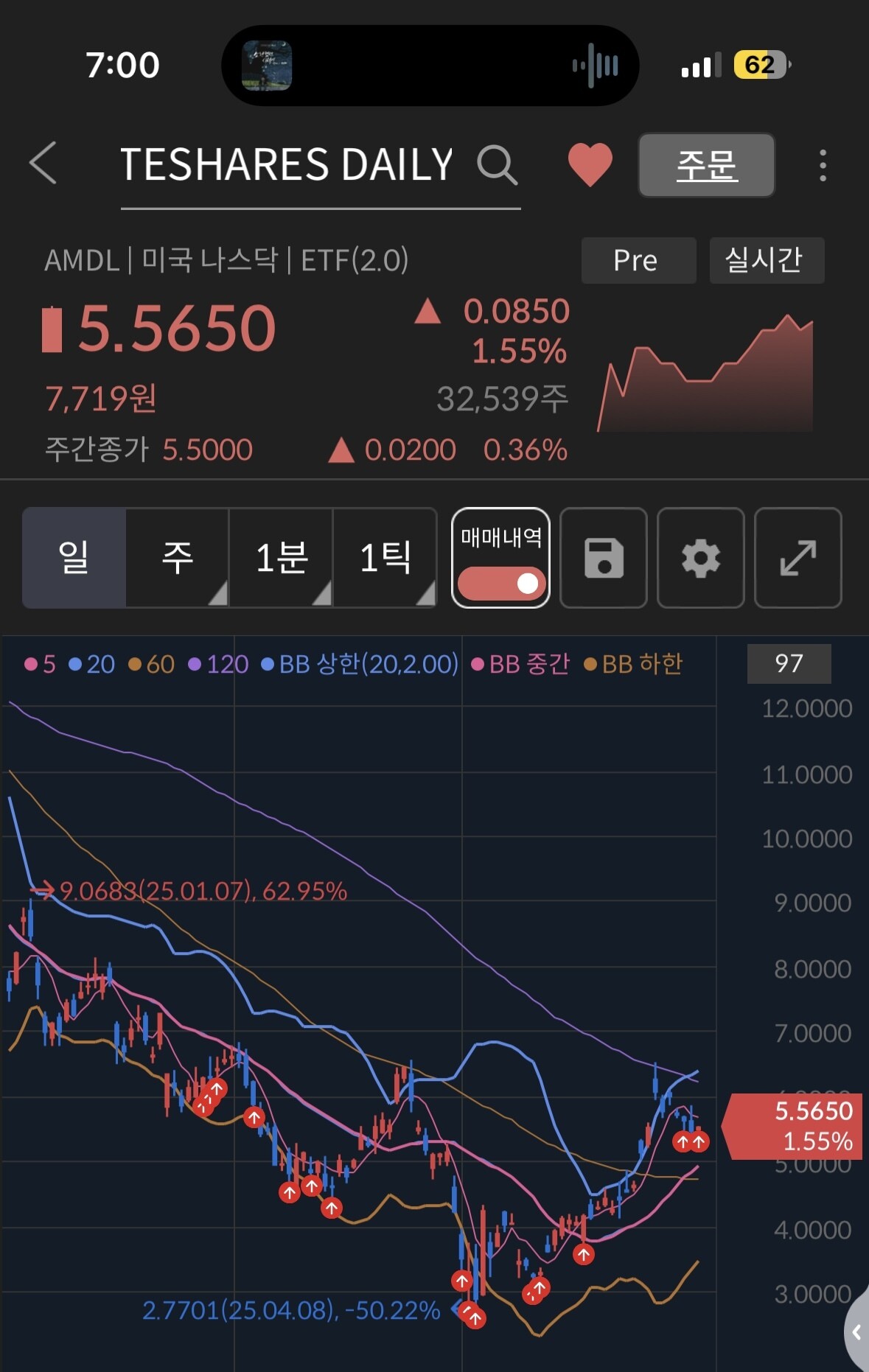Screen dimensions: 869x1372
Task: Toggle off the 매매내역 trade history switch
Action: pyautogui.click(x=501, y=583)
